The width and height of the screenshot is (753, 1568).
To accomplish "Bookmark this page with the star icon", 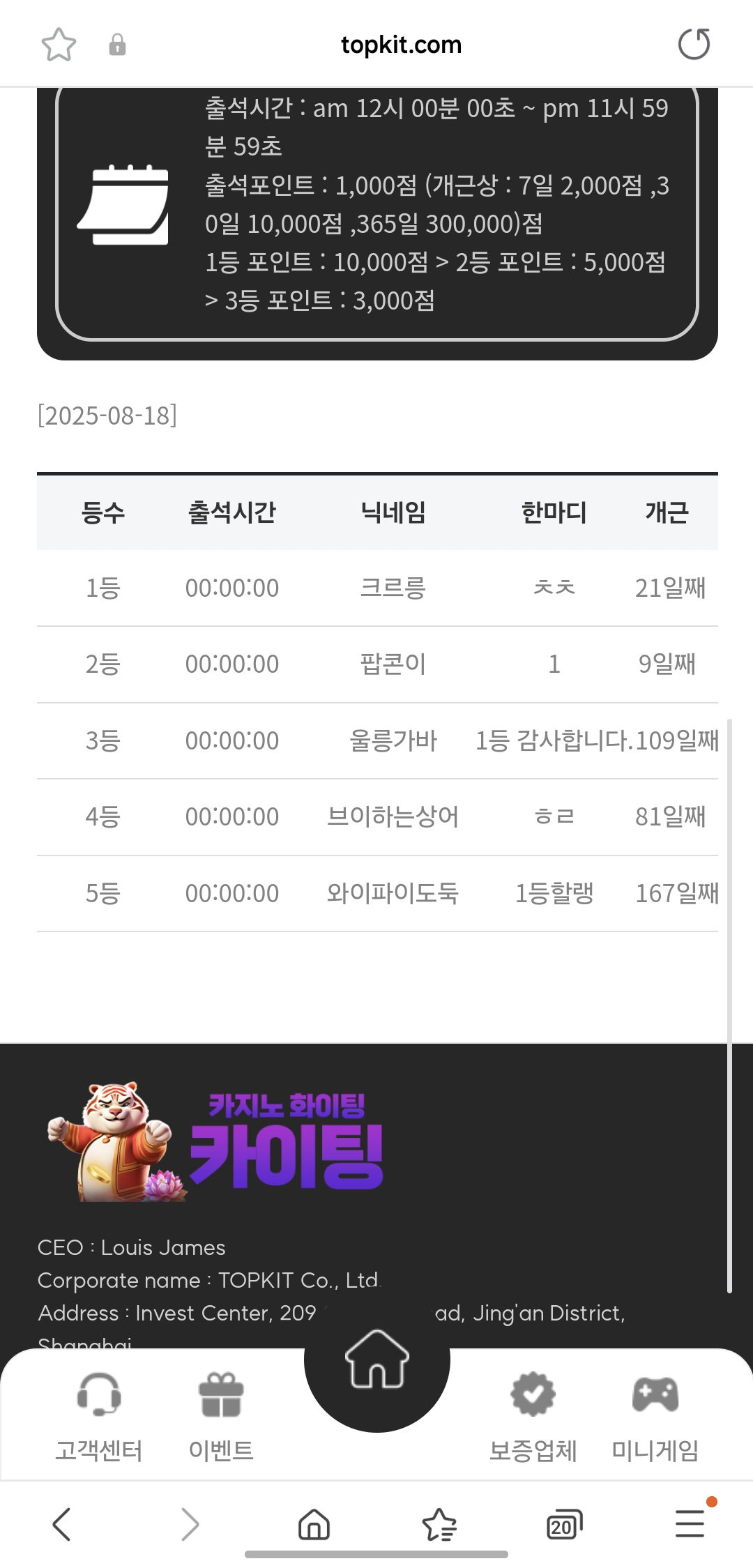I will point(59,45).
